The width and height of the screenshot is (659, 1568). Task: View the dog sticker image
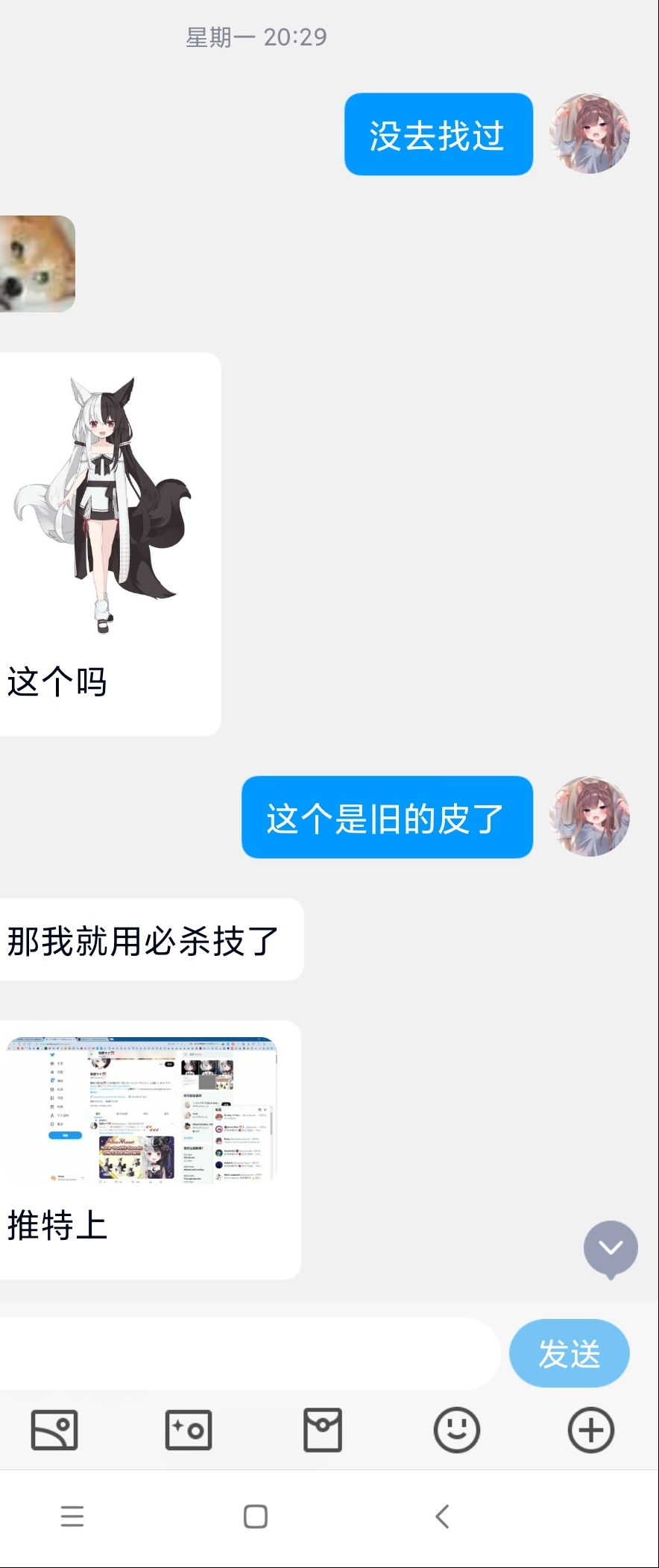click(x=37, y=264)
